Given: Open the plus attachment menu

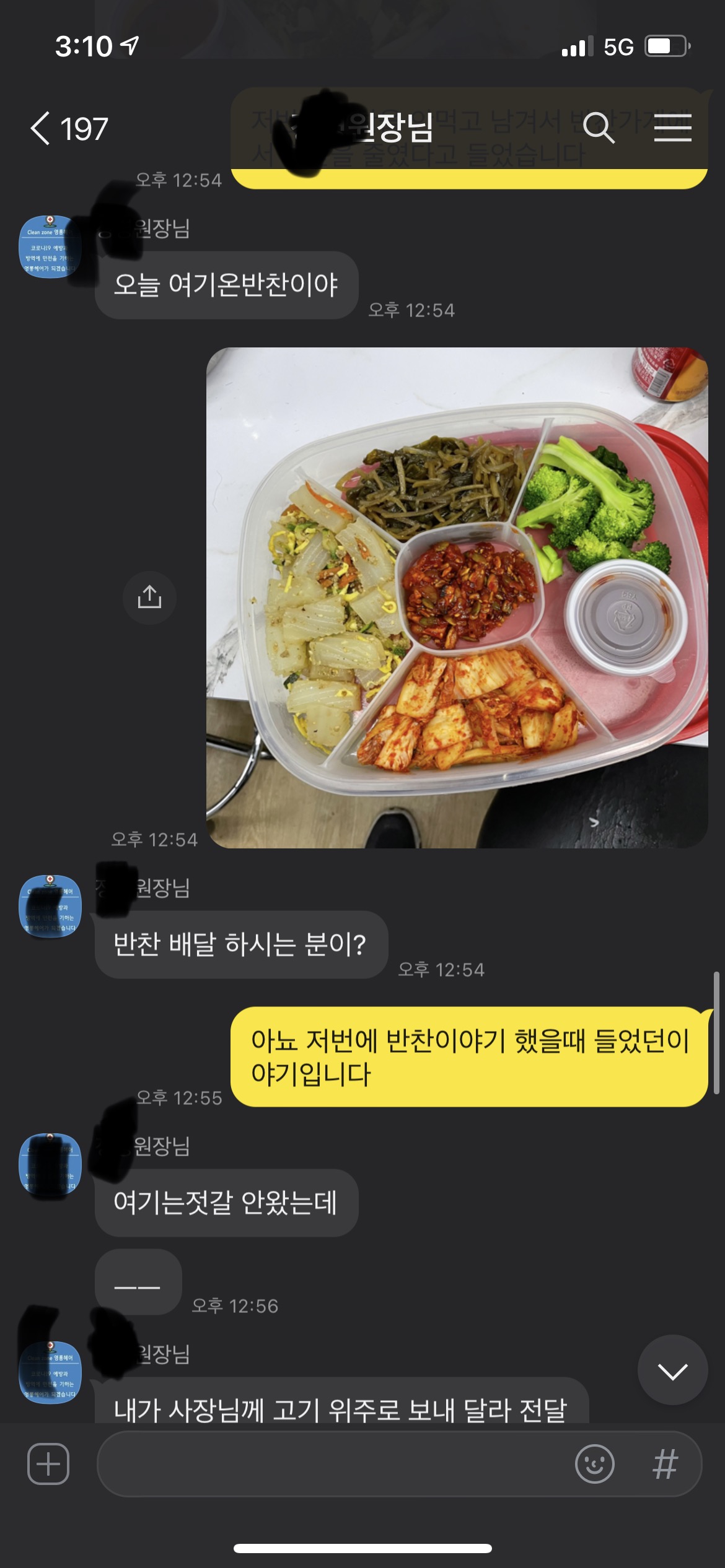Looking at the screenshot, I should (48, 1464).
